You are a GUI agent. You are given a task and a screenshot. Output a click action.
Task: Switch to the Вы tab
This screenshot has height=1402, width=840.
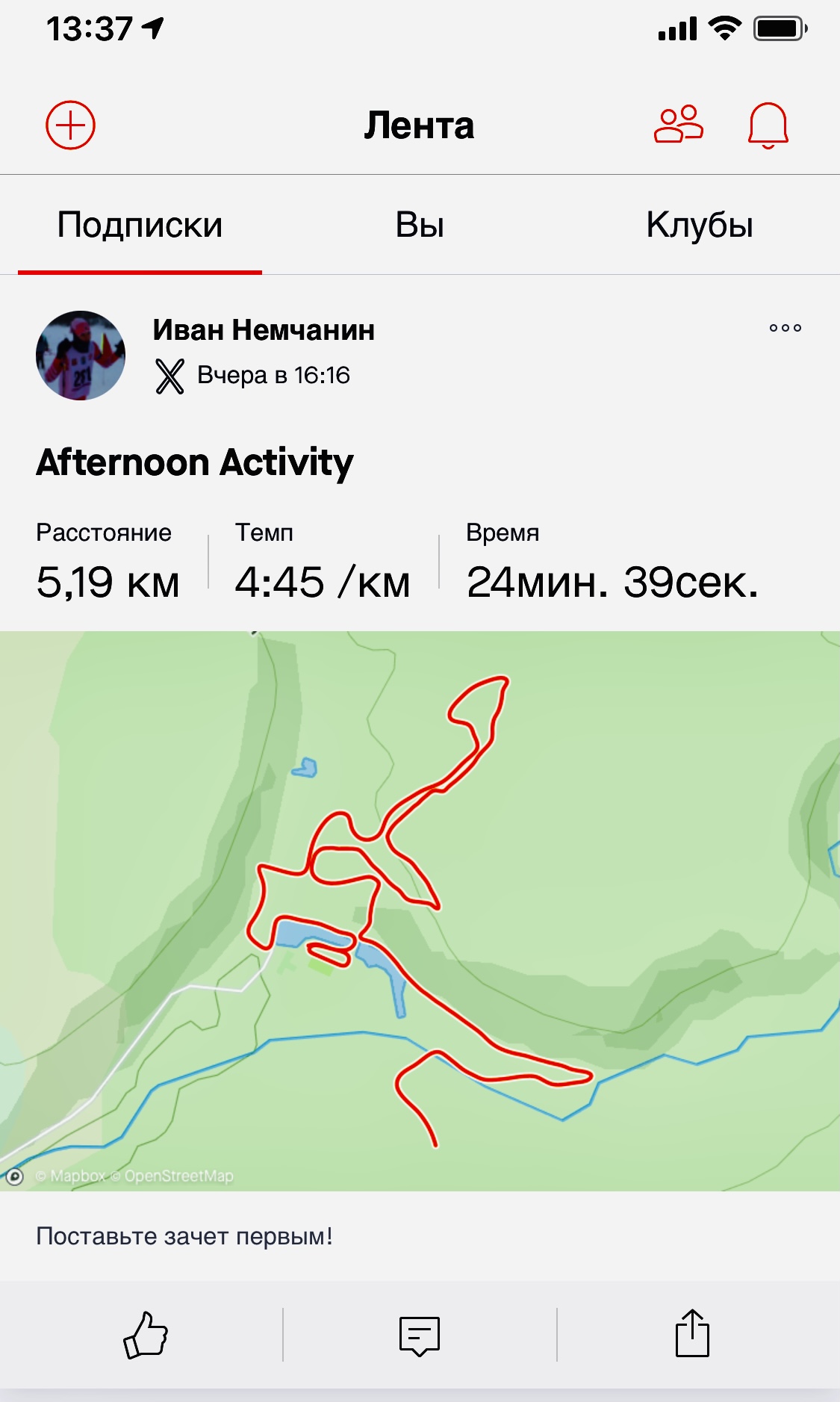coord(420,225)
